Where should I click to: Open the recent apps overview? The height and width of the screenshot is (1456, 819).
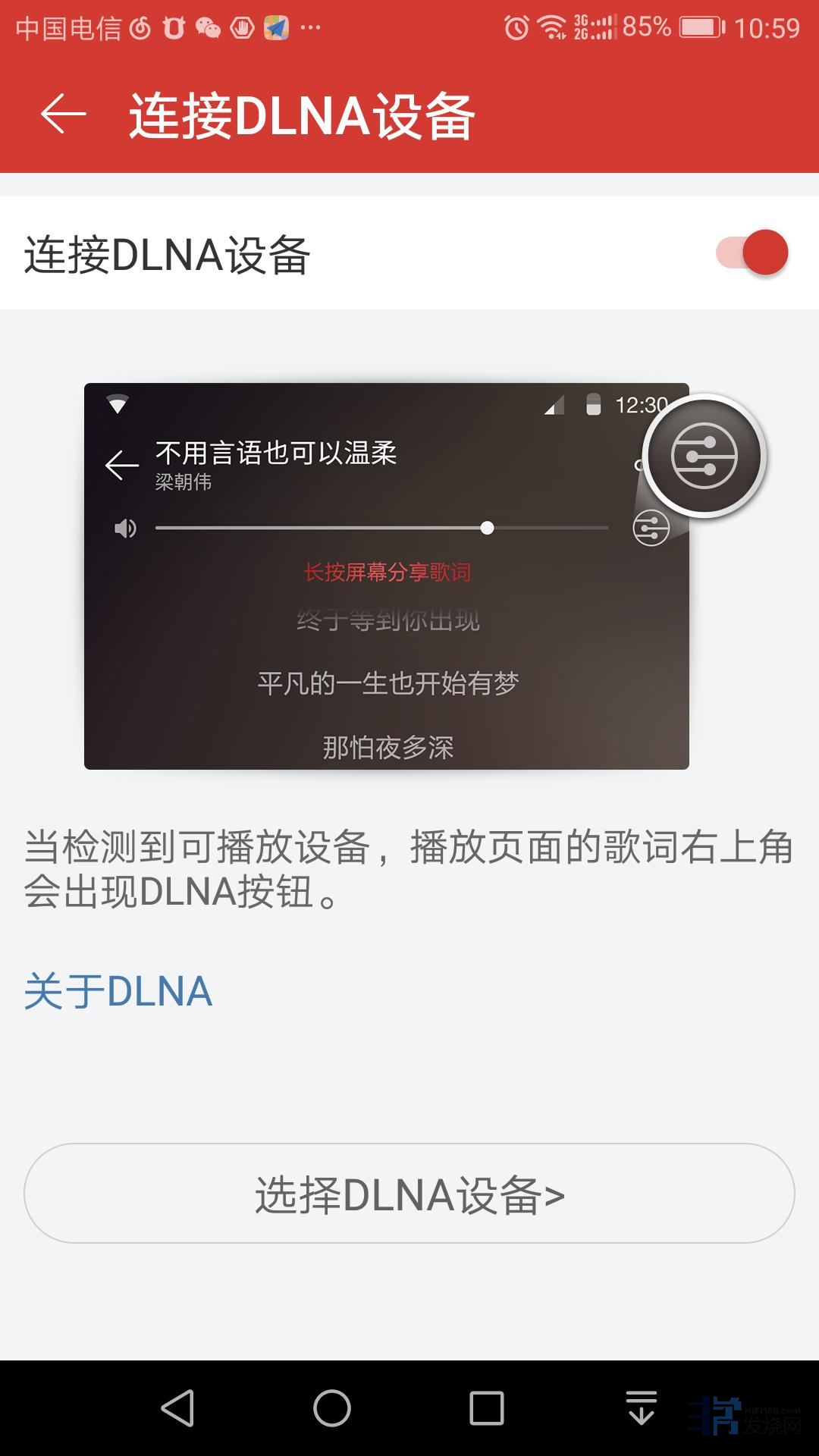pyautogui.click(x=487, y=1409)
